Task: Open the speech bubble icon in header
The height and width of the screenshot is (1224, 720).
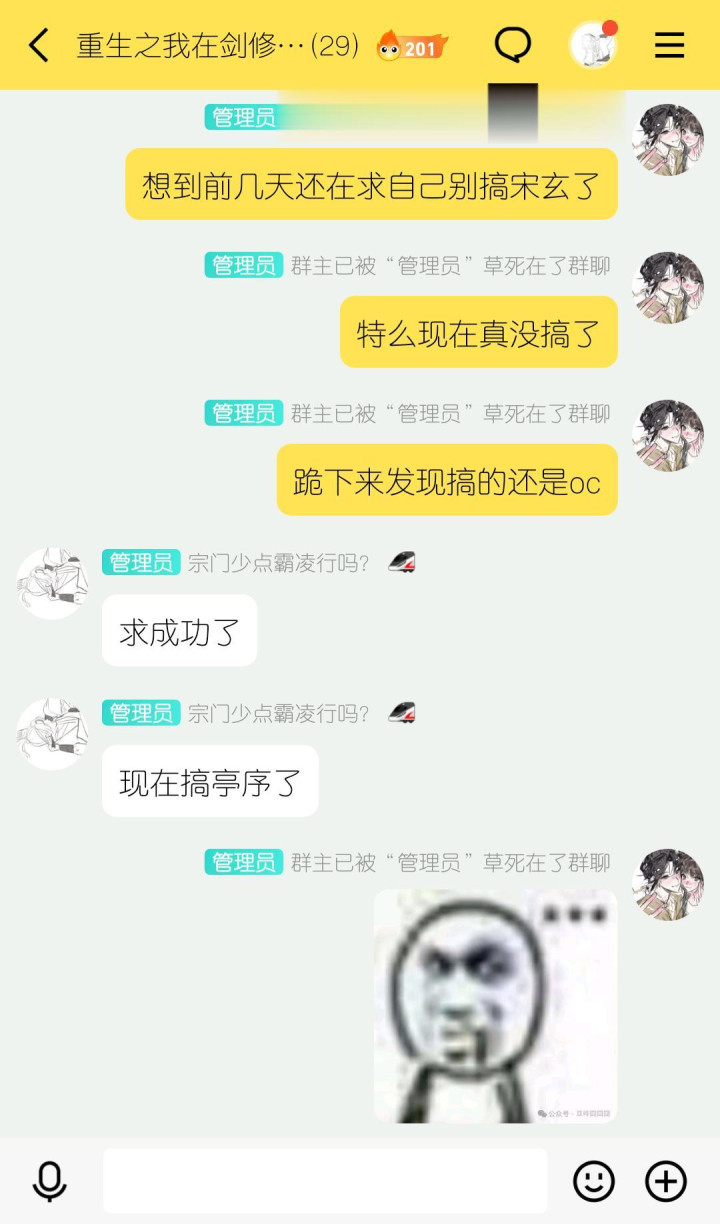Action: click(513, 45)
